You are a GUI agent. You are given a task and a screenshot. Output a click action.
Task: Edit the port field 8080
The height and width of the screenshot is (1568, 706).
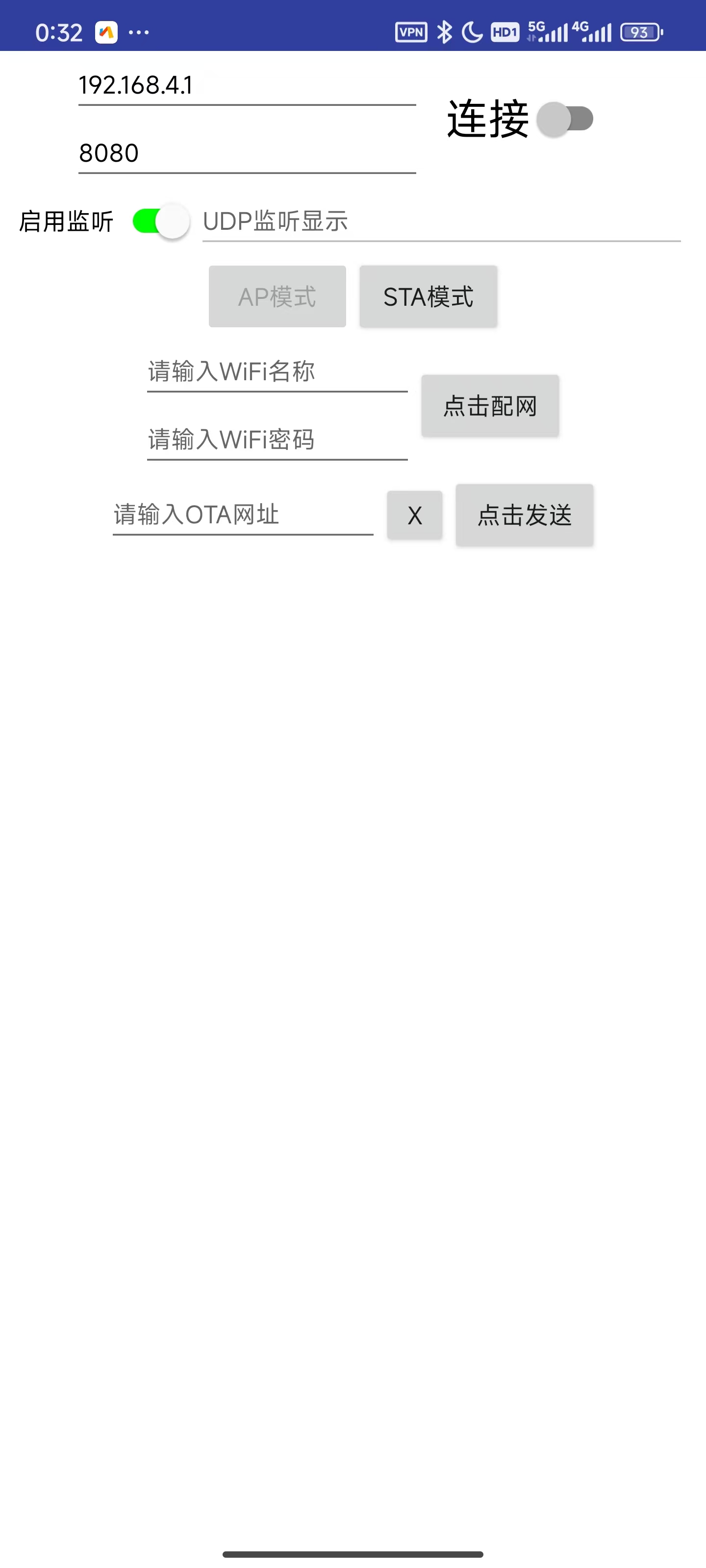click(247, 153)
